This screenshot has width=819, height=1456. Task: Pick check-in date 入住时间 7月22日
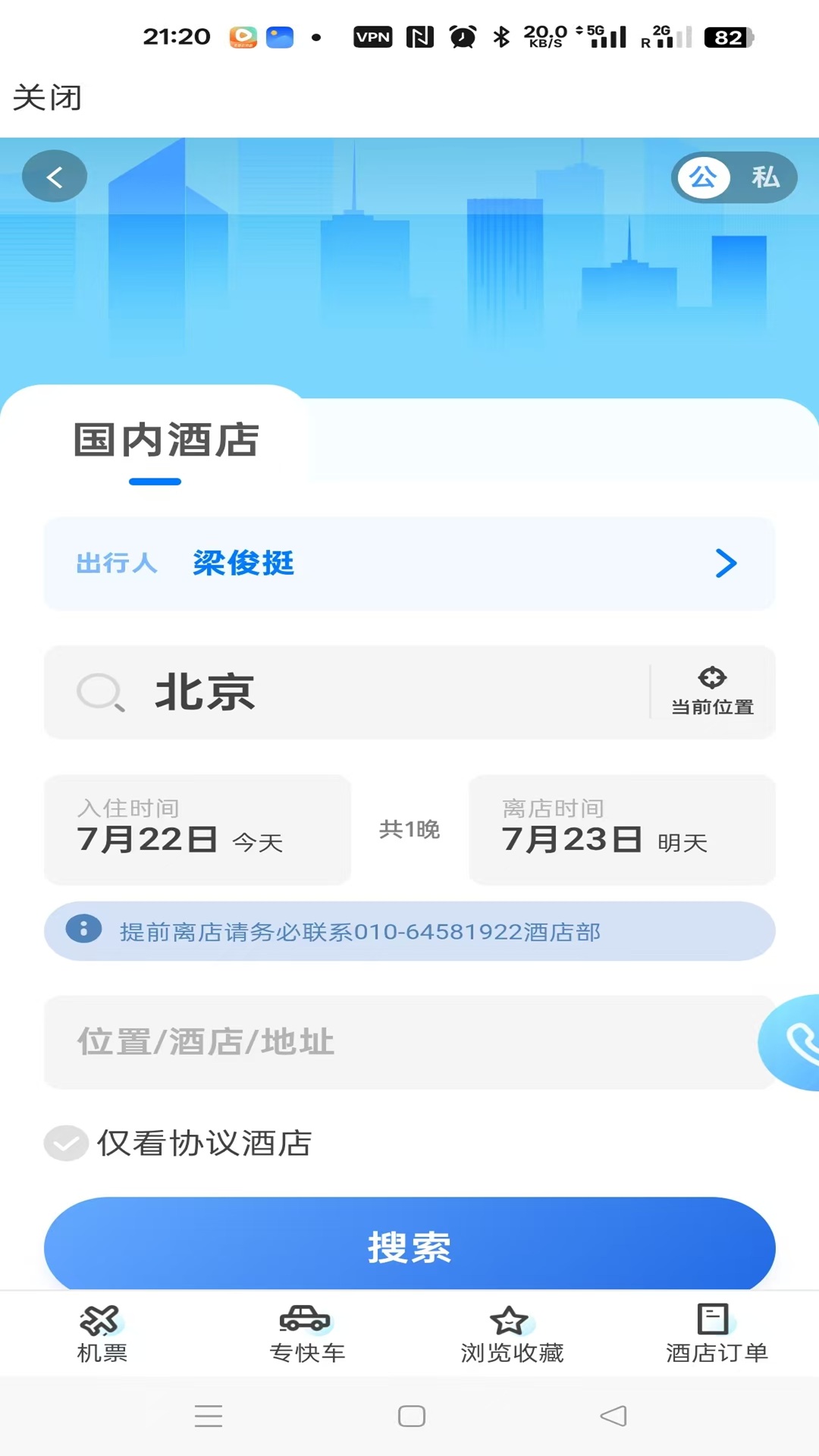click(197, 829)
